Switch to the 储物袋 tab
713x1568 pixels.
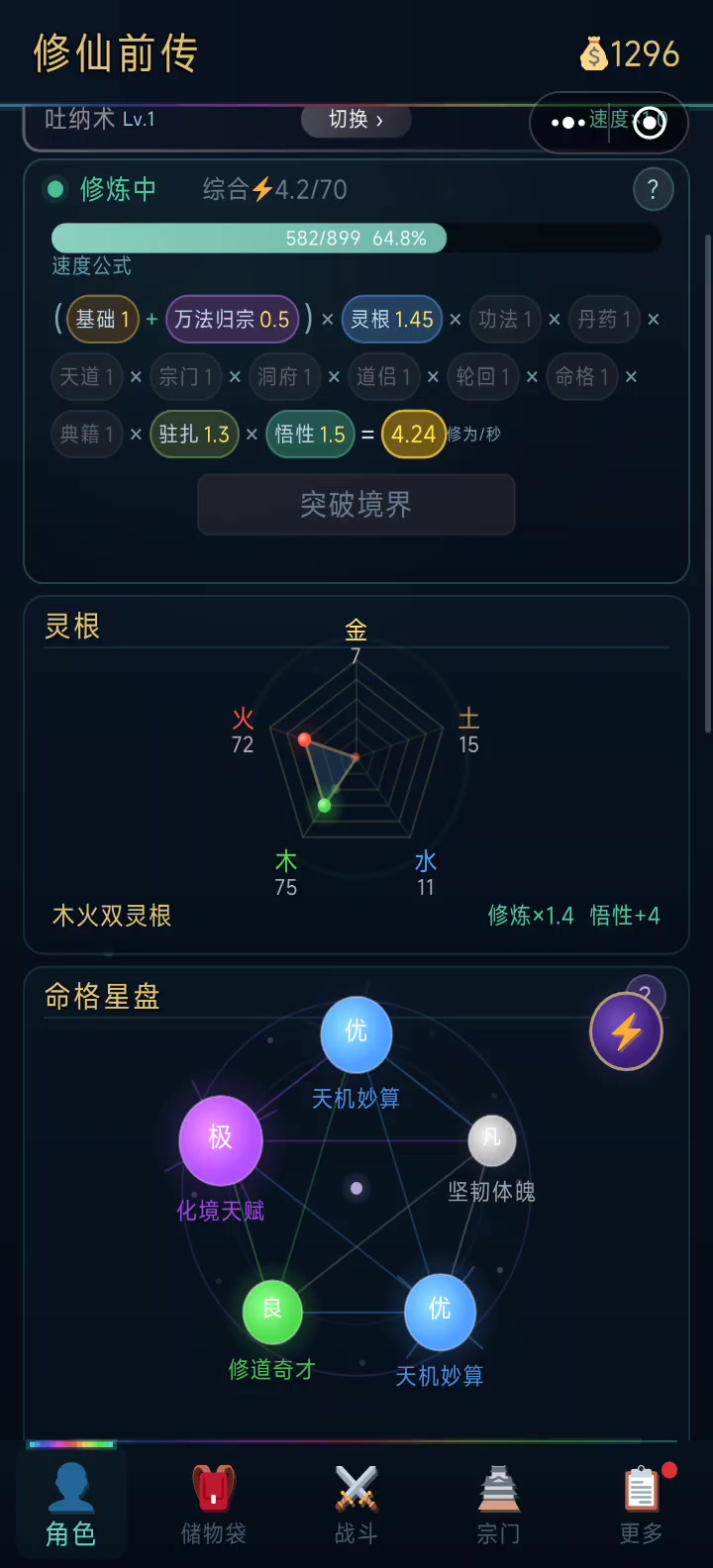pyautogui.click(x=213, y=1505)
